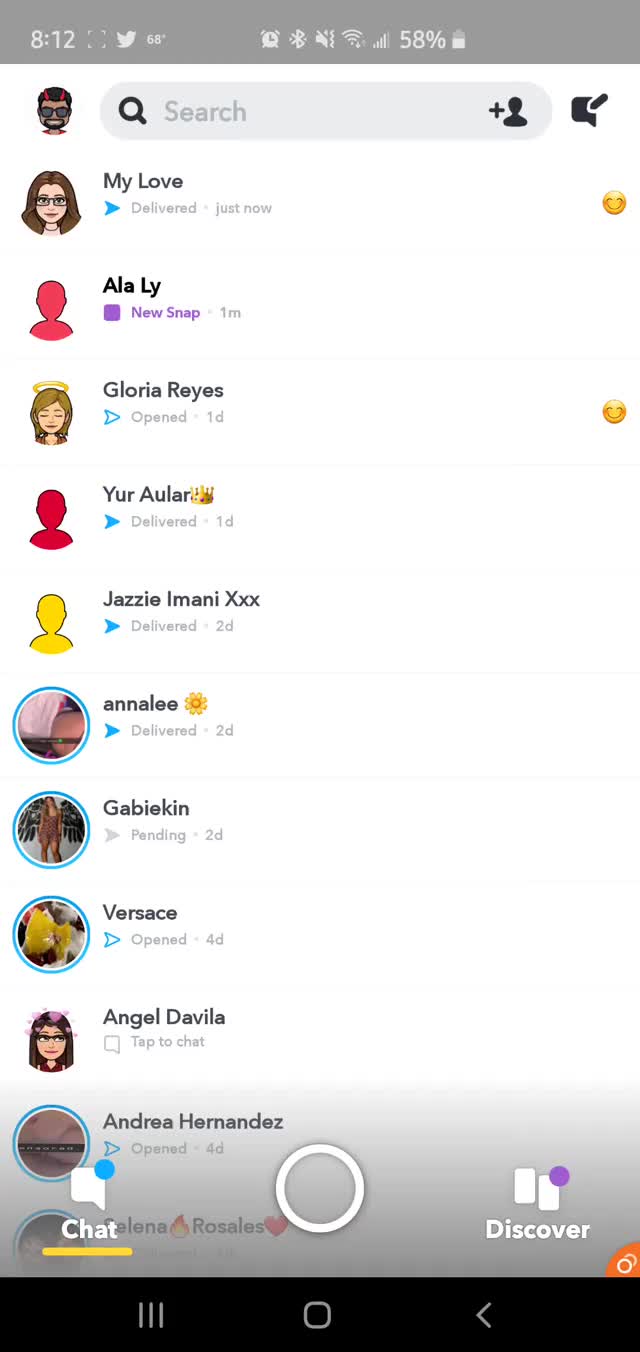
Task: Start a new chat via compose icon
Action: (x=589, y=111)
